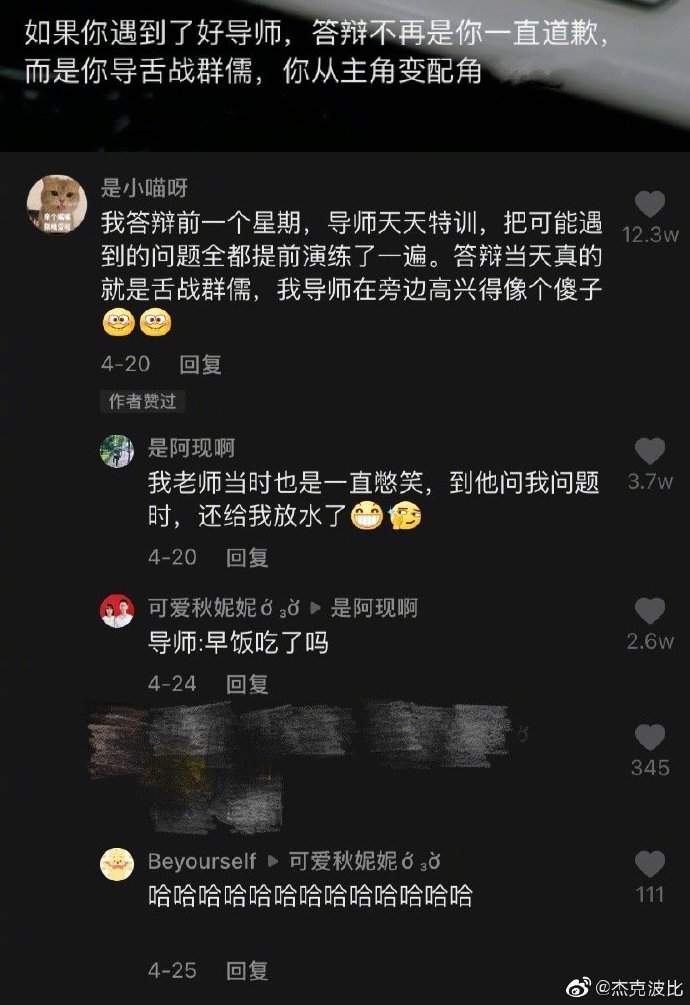690x1005 pixels.
Task: Like 是阿现啊's comment about 放水
Action: click(650, 452)
